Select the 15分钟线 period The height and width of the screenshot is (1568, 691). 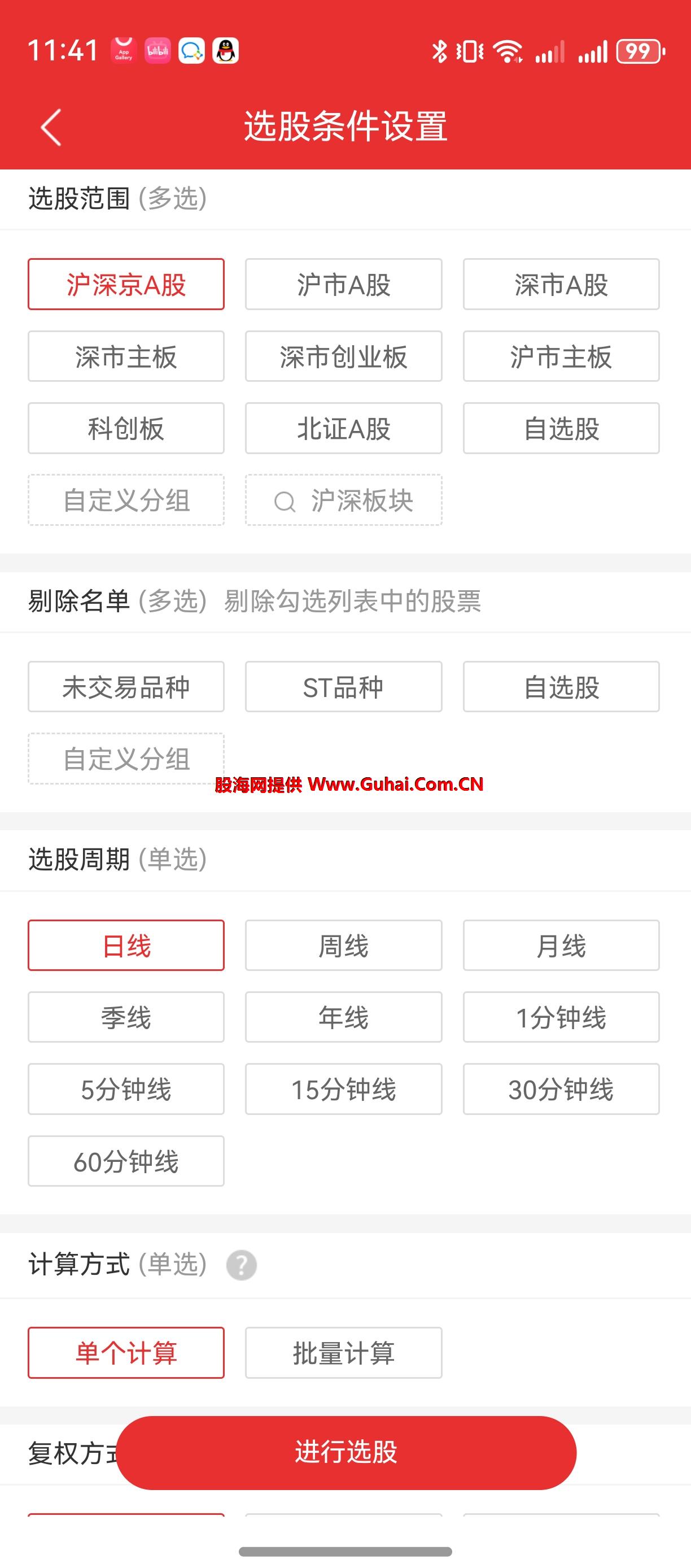click(x=344, y=1089)
